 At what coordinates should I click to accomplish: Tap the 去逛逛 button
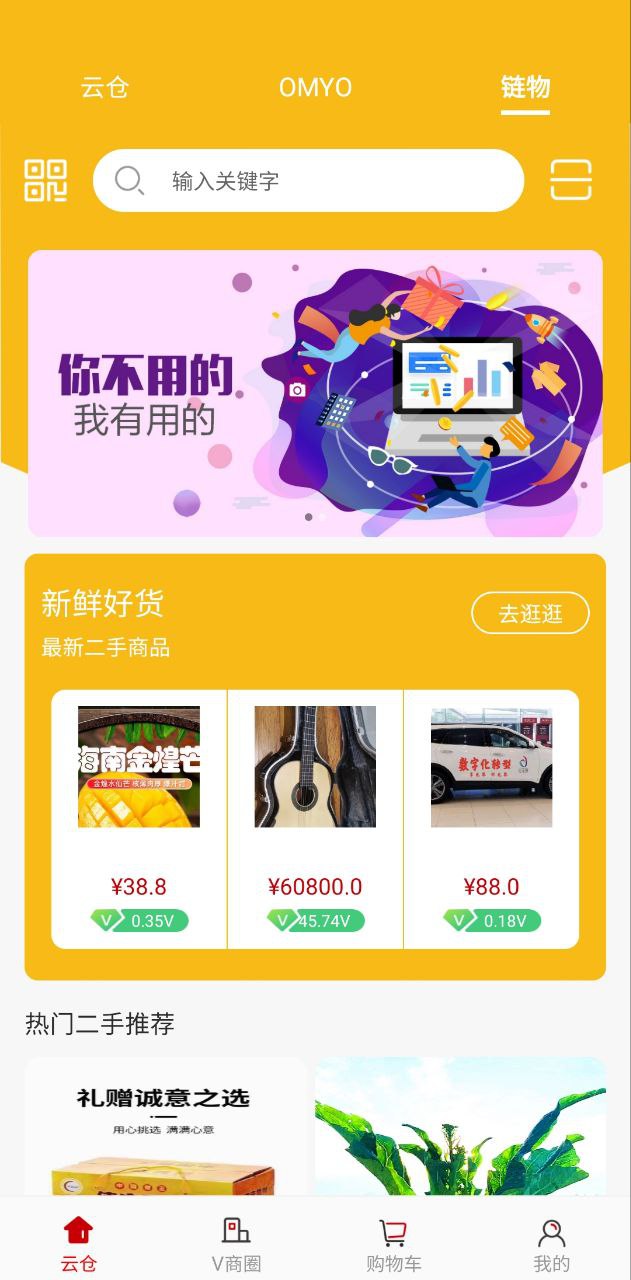click(x=530, y=613)
